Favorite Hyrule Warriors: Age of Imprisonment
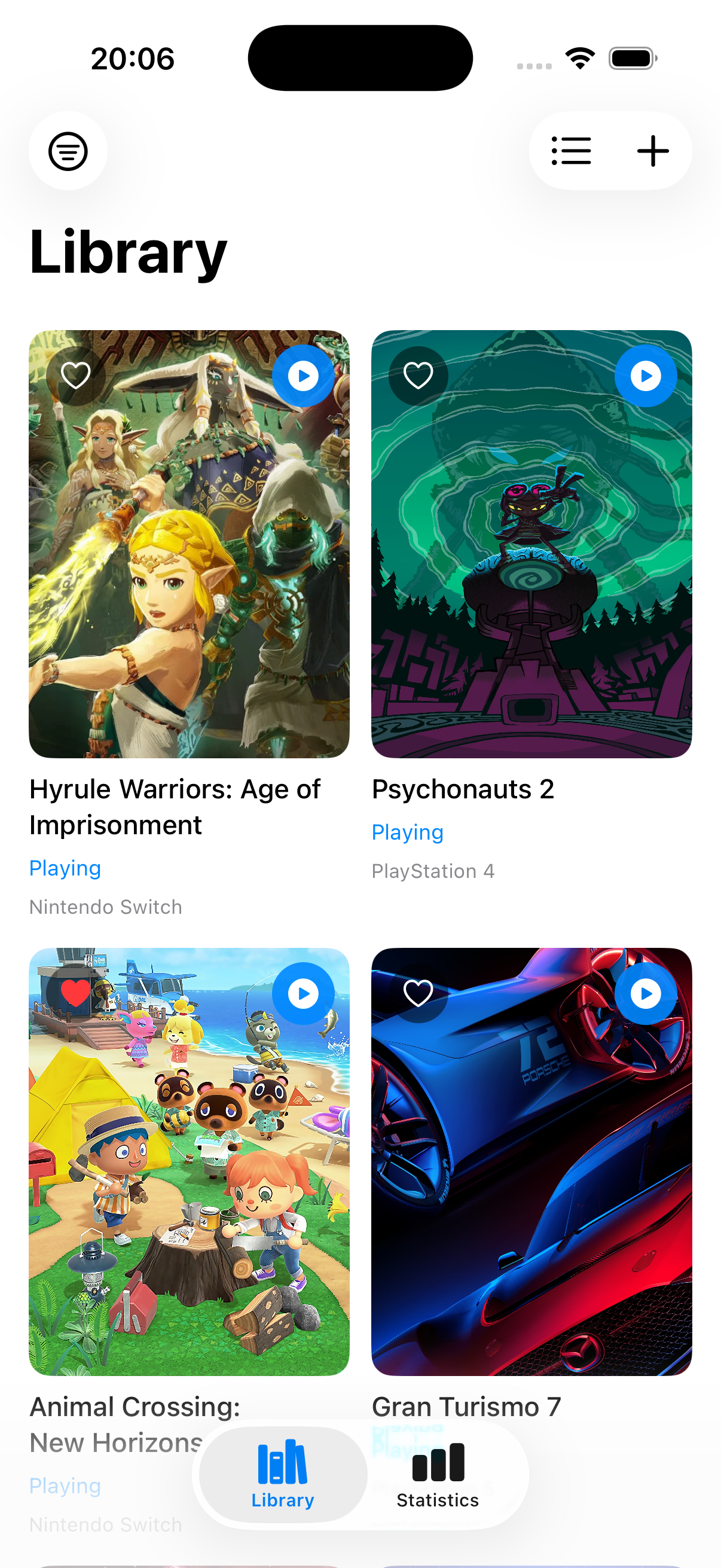The height and width of the screenshot is (1568, 721). point(76,375)
